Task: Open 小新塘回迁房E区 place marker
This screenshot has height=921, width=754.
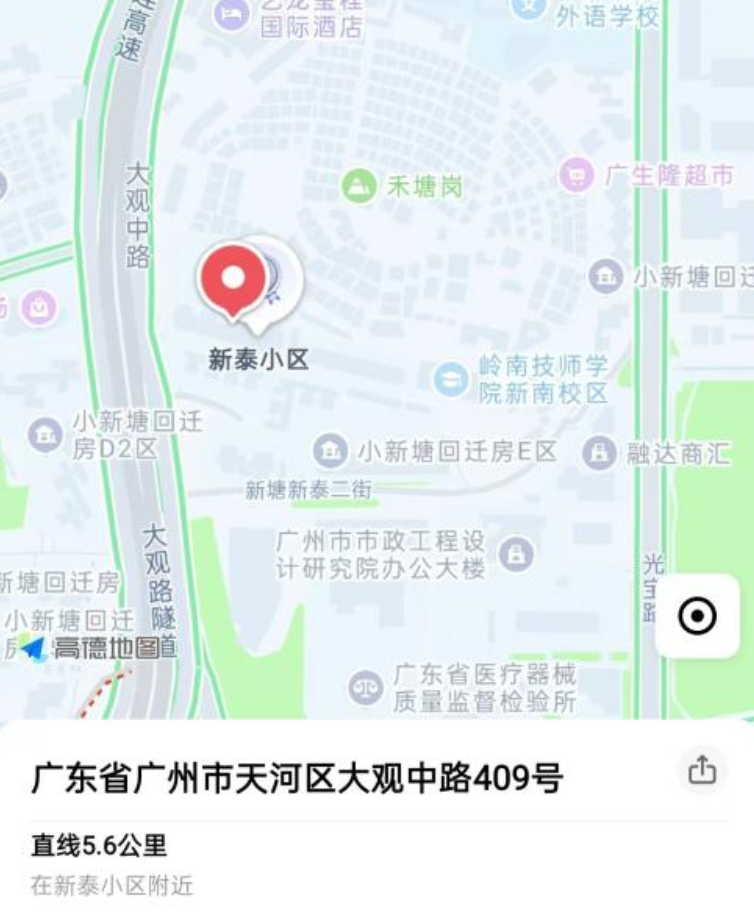Action: (x=330, y=451)
